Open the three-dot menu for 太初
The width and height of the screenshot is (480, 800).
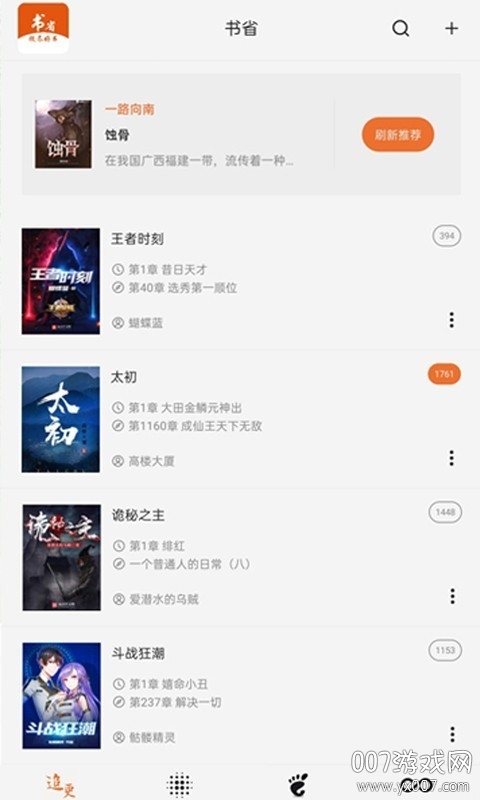pos(451,458)
